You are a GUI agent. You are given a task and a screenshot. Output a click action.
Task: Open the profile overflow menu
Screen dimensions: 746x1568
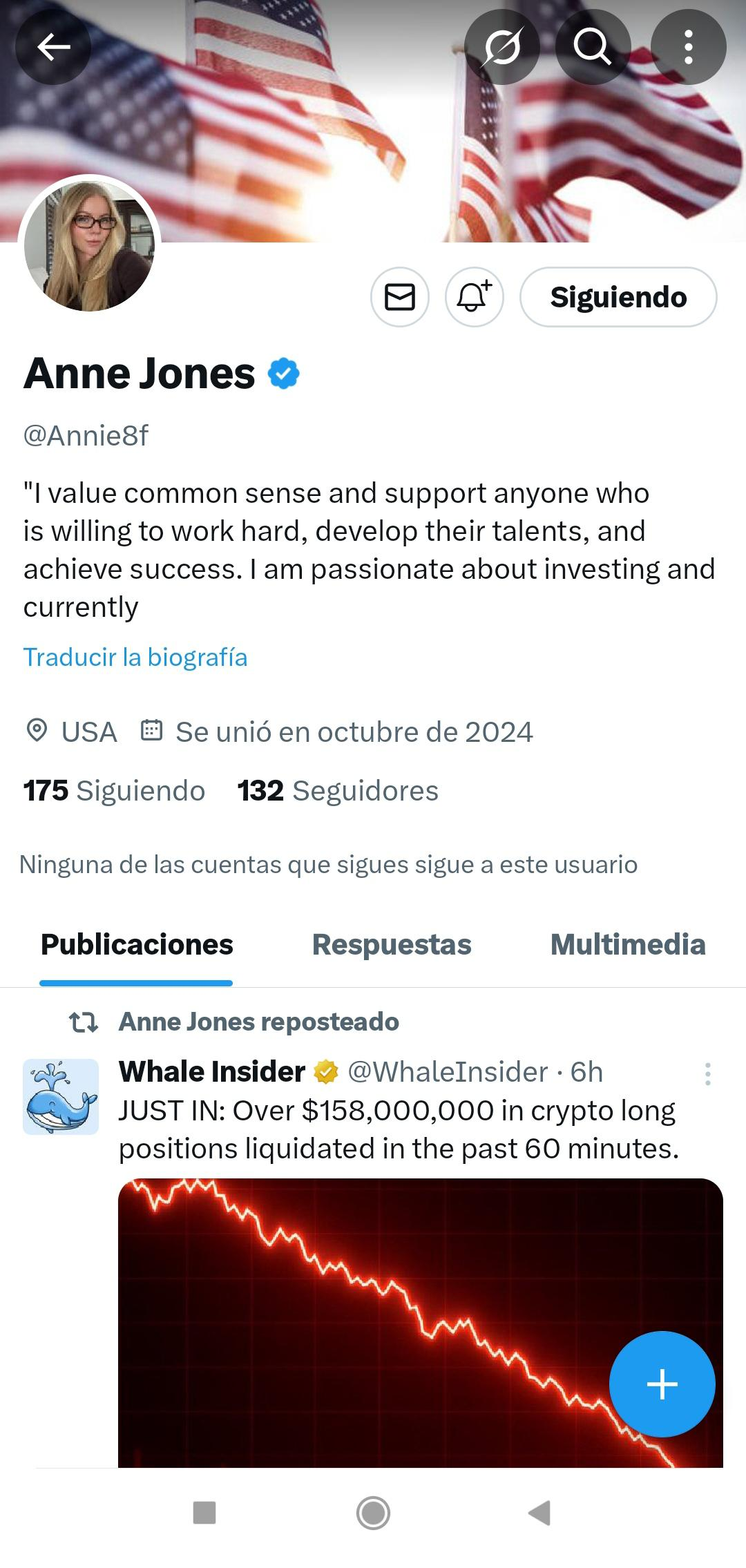click(688, 47)
